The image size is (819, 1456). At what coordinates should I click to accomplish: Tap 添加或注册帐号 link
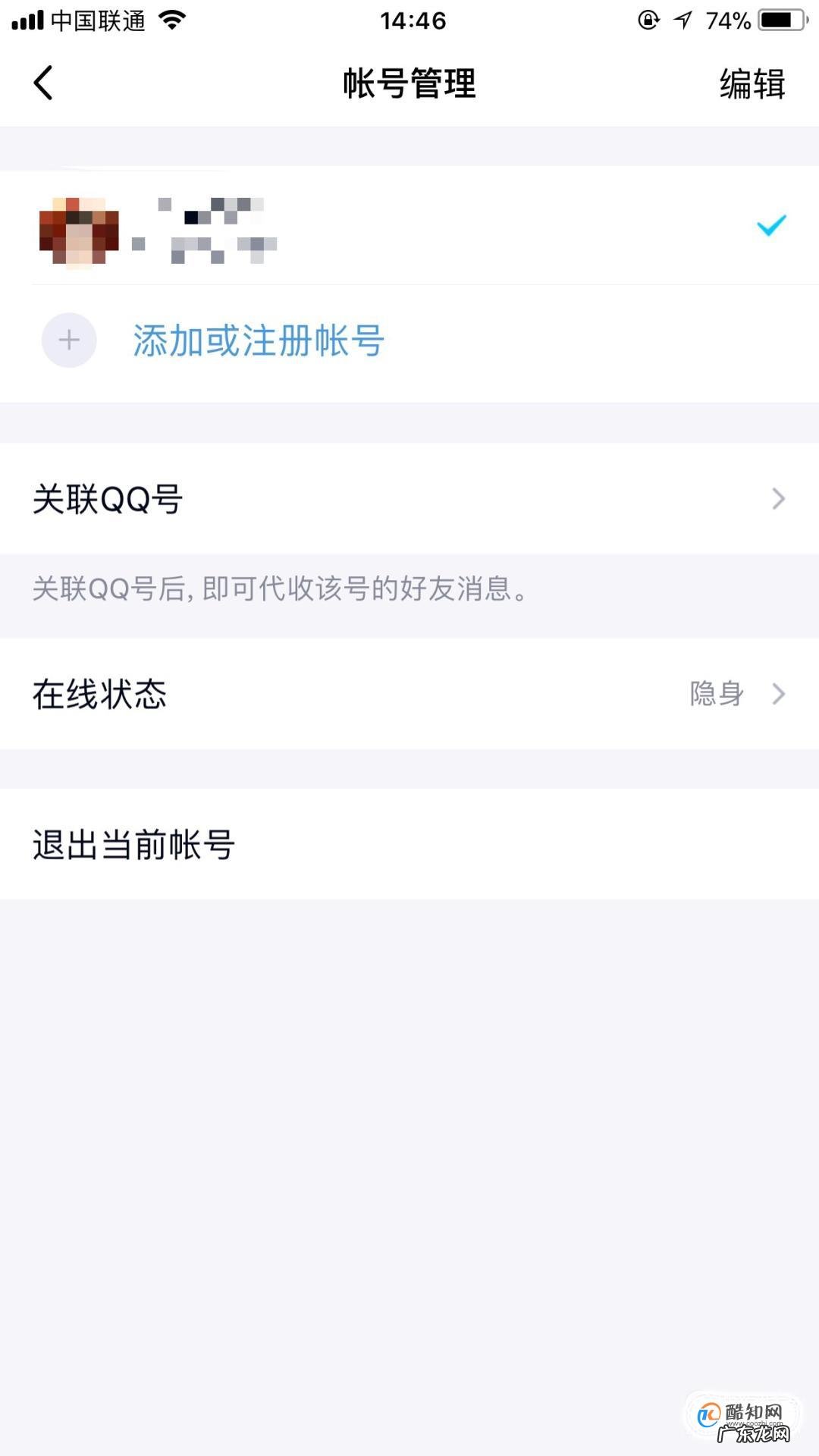(x=258, y=340)
